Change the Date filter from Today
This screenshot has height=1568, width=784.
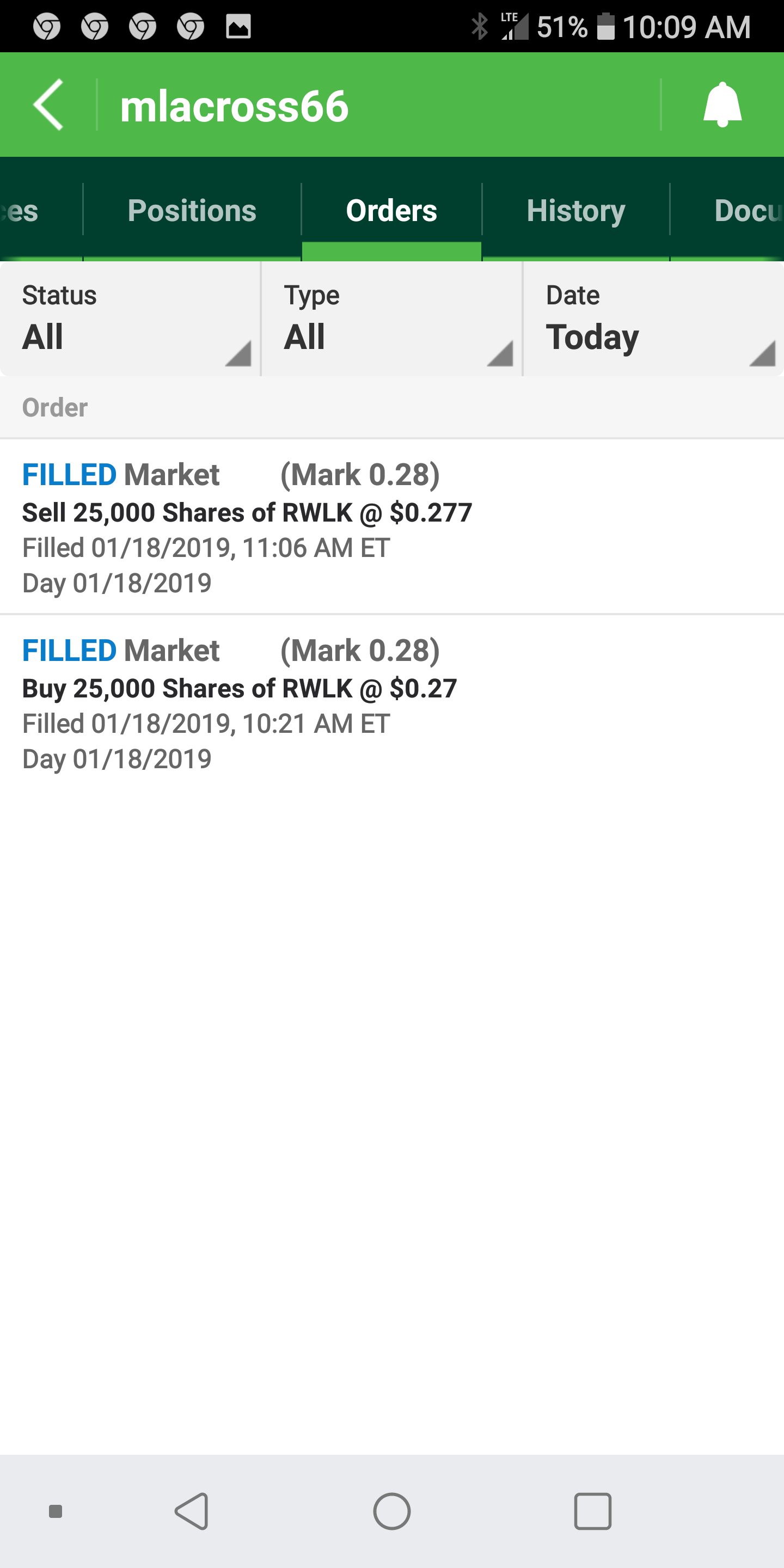(x=653, y=319)
